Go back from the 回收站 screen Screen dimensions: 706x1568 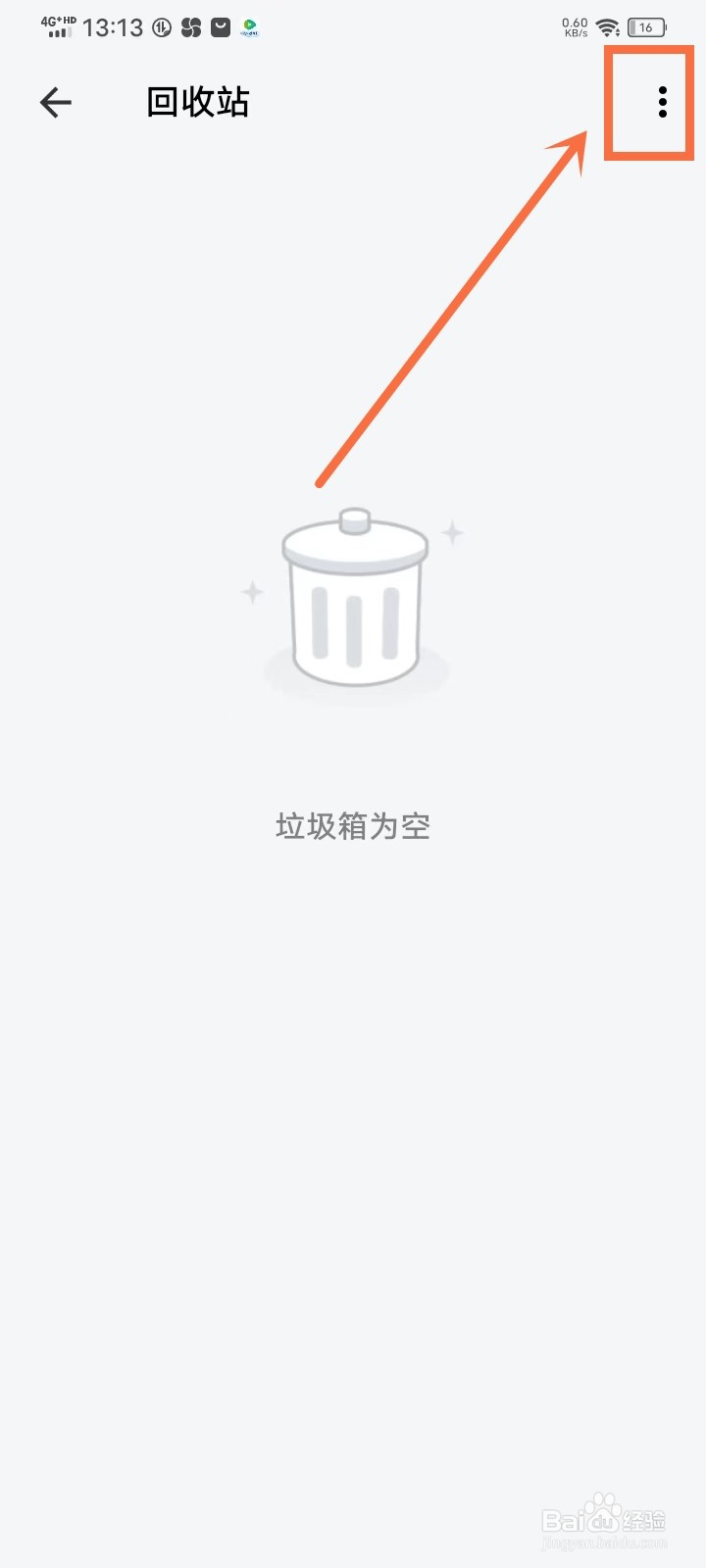[x=56, y=102]
